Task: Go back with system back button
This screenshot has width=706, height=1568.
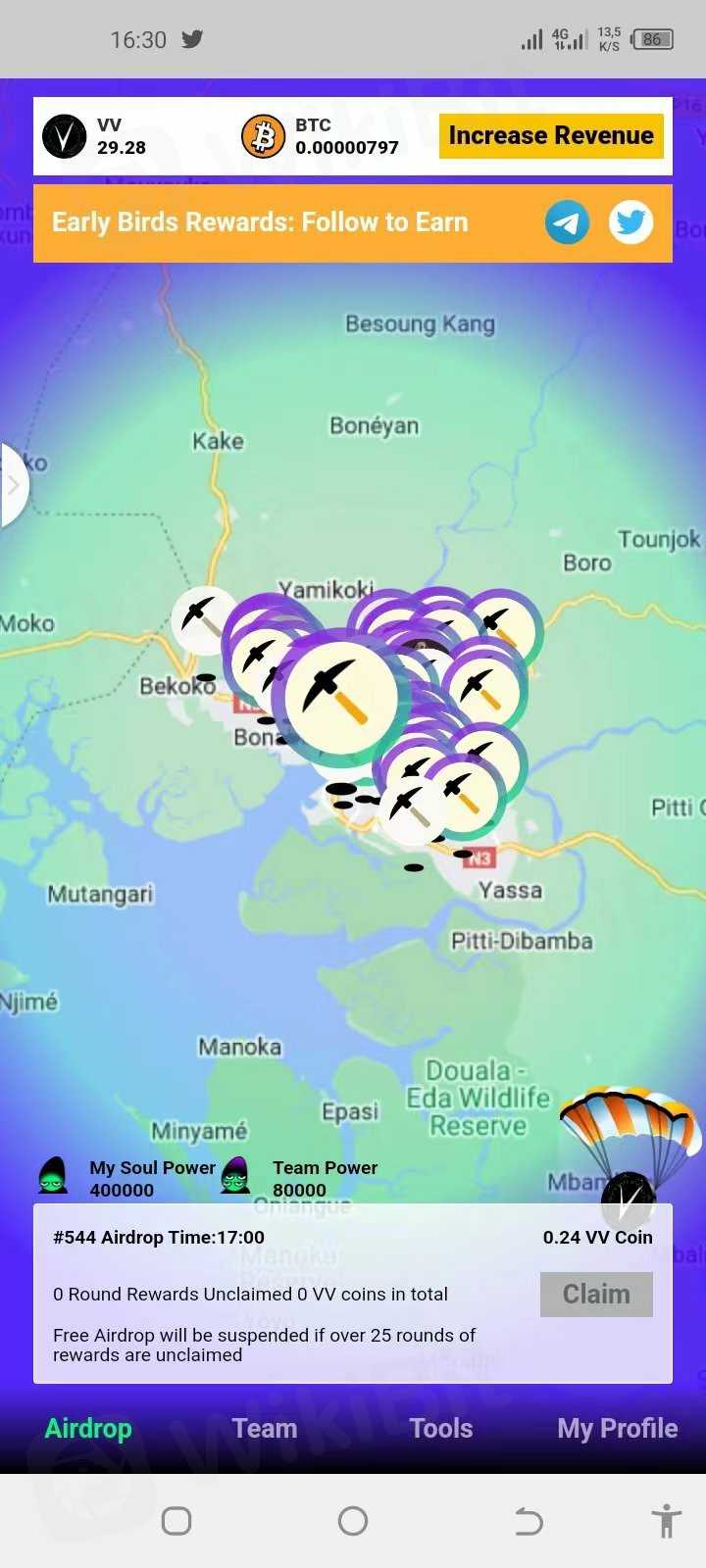Action: pyautogui.click(x=529, y=1521)
